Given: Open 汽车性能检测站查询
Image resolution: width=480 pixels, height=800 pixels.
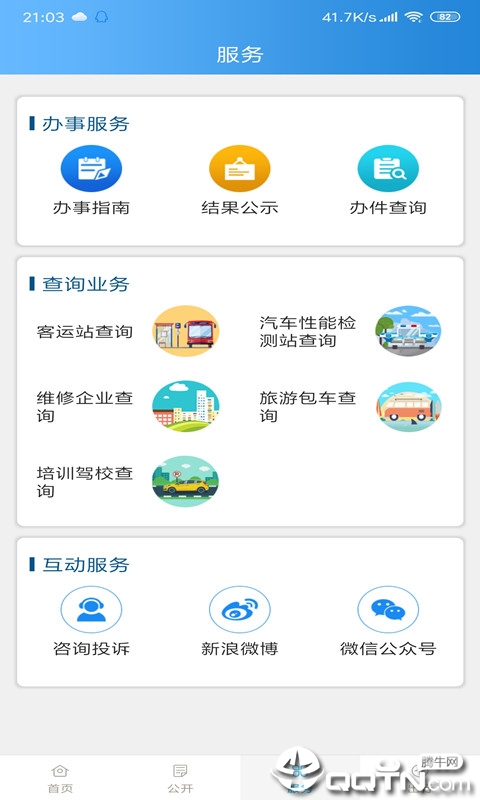Looking at the screenshot, I should pyautogui.click(x=350, y=331).
